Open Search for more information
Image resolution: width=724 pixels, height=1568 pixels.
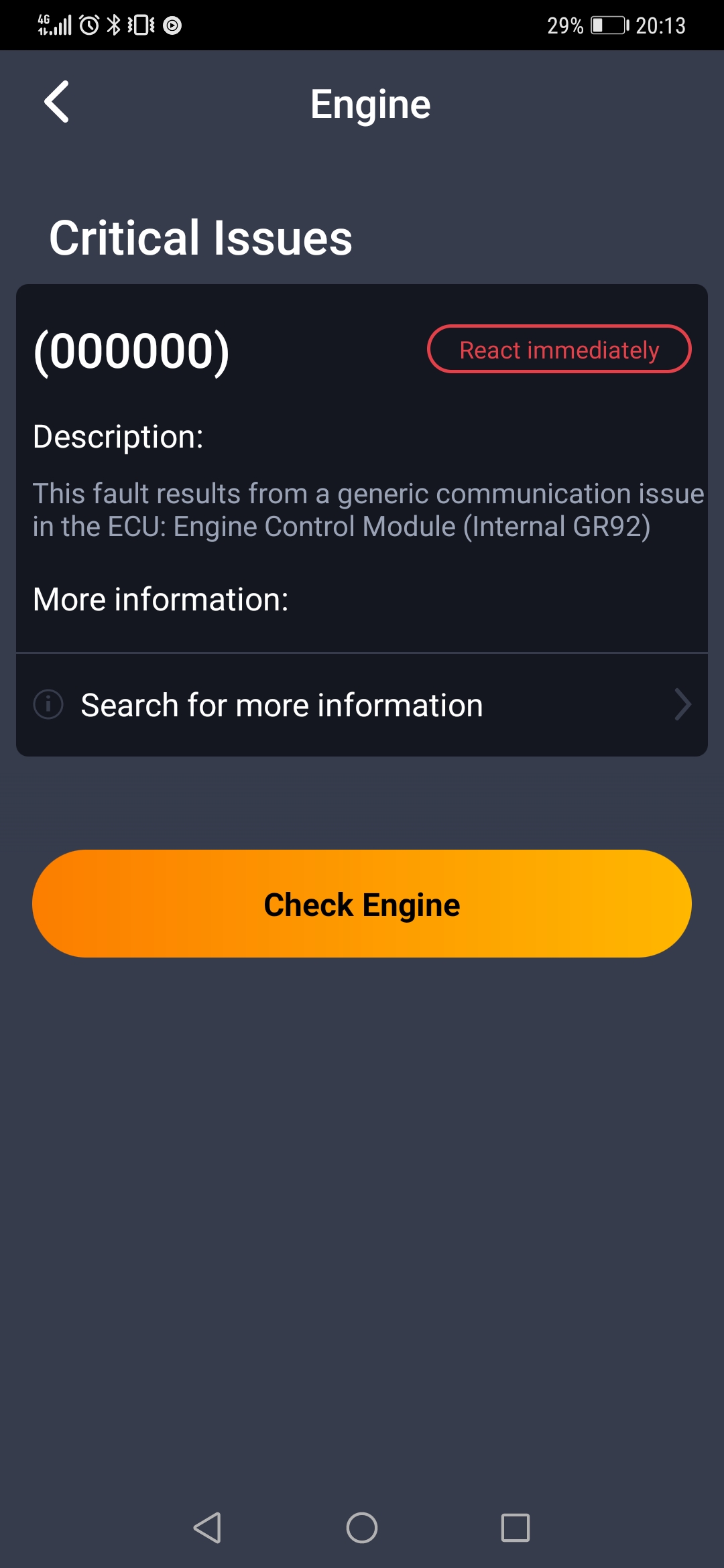tap(362, 705)
